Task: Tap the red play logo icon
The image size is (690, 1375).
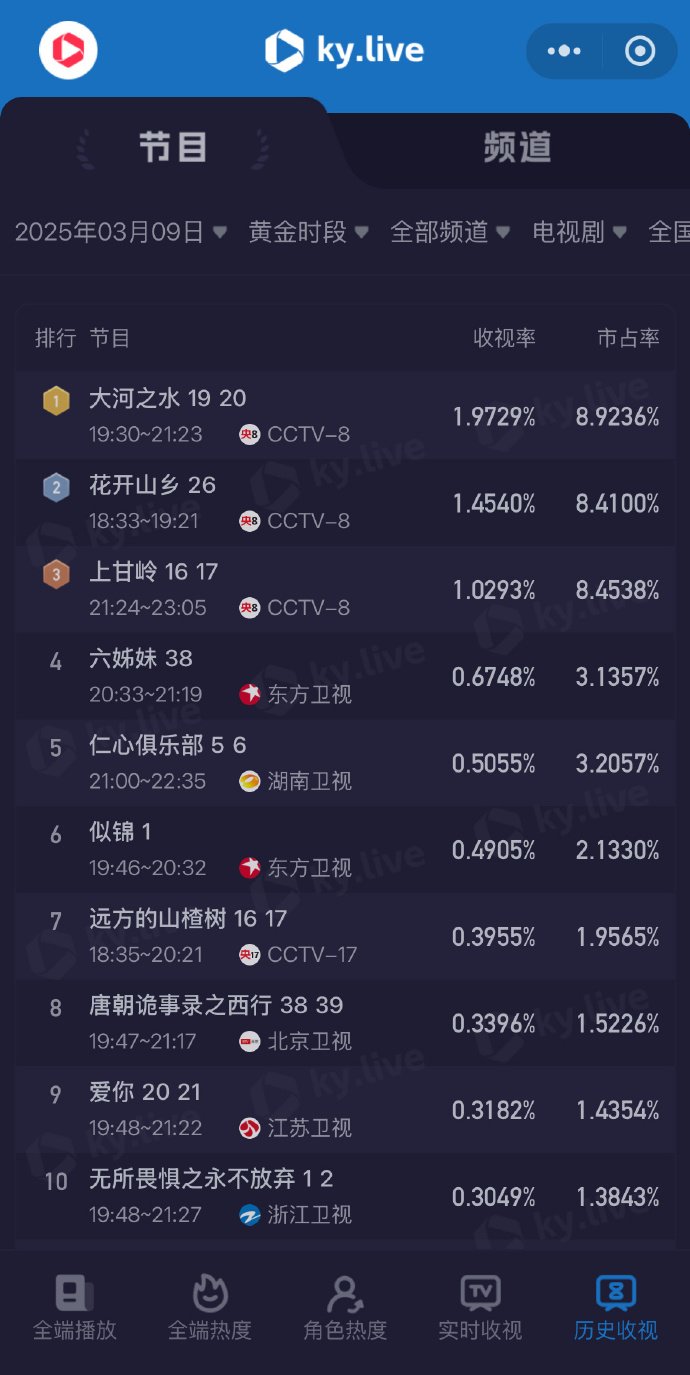Action: coord(68,50)
